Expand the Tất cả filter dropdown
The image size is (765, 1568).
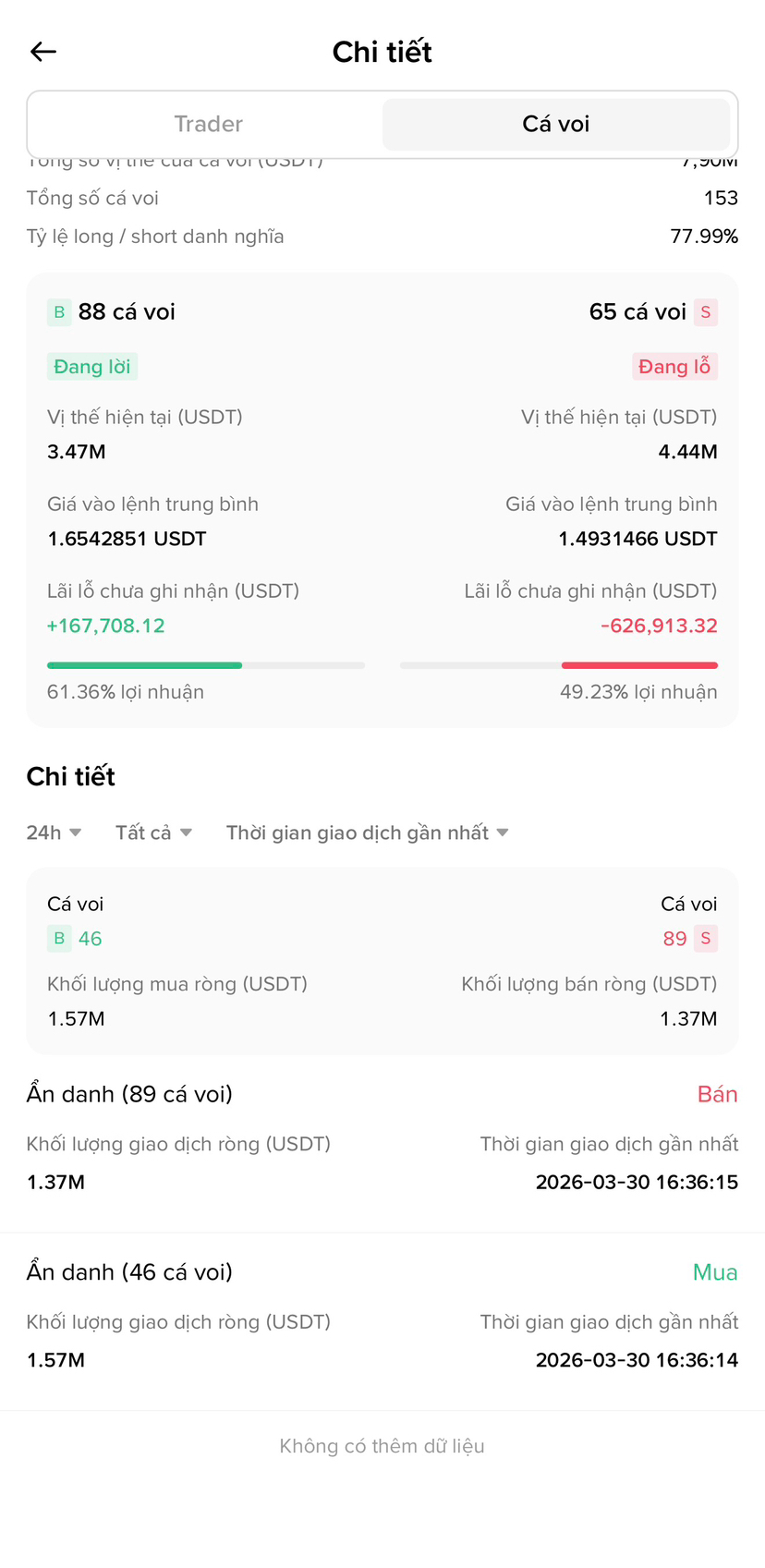(153, 833)
